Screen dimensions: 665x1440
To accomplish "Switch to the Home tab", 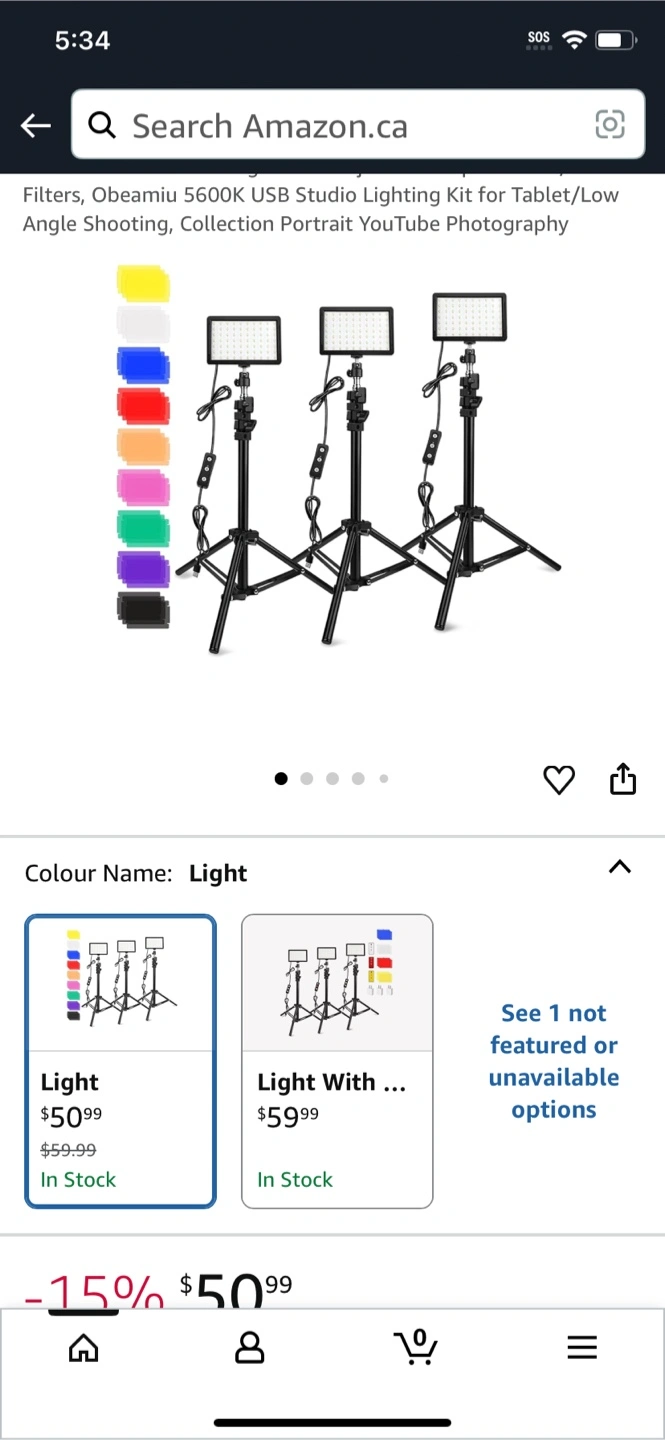I will 83,1348.
